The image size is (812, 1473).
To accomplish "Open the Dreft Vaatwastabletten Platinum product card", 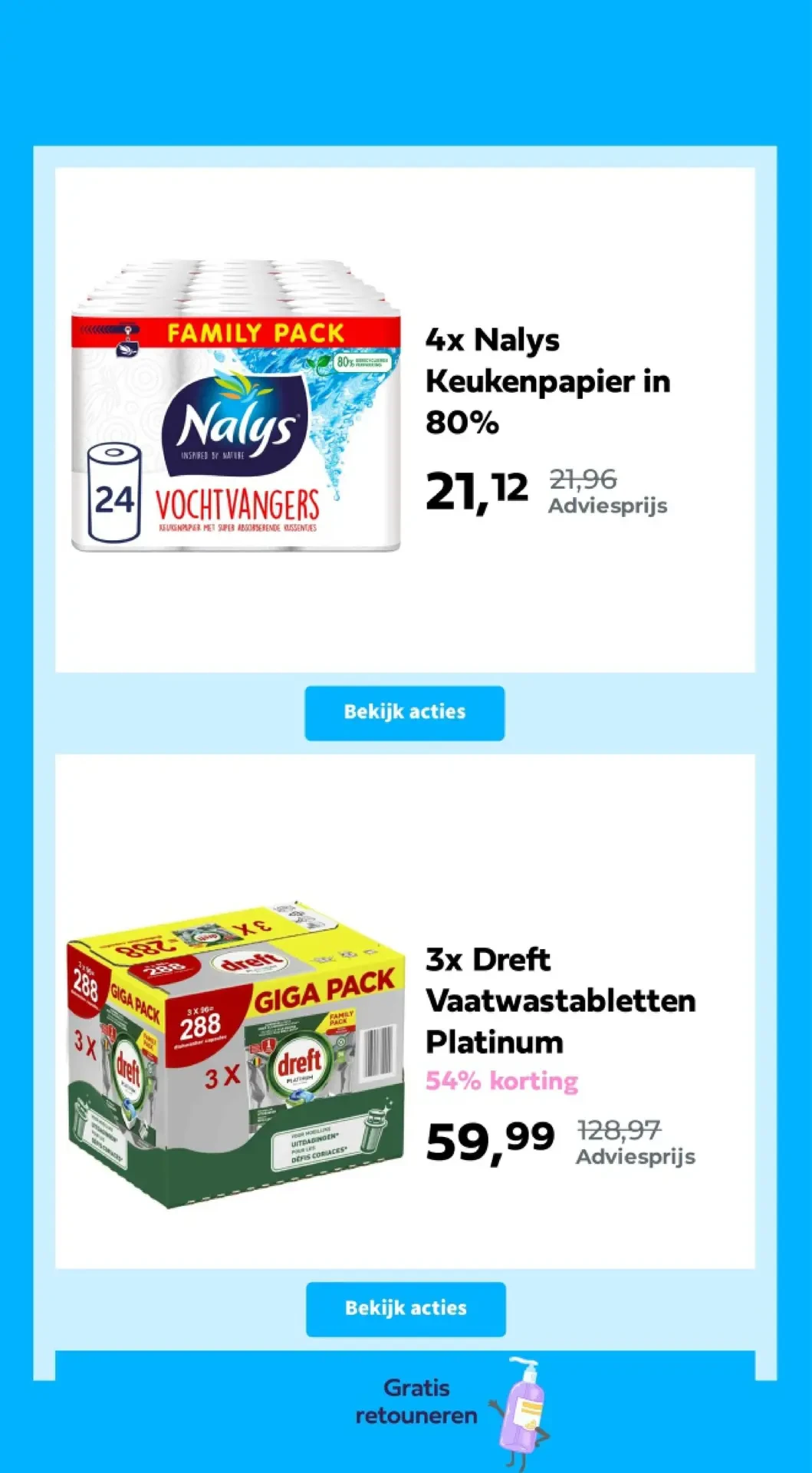I will pyautogui.click(x=405, y=1011).
